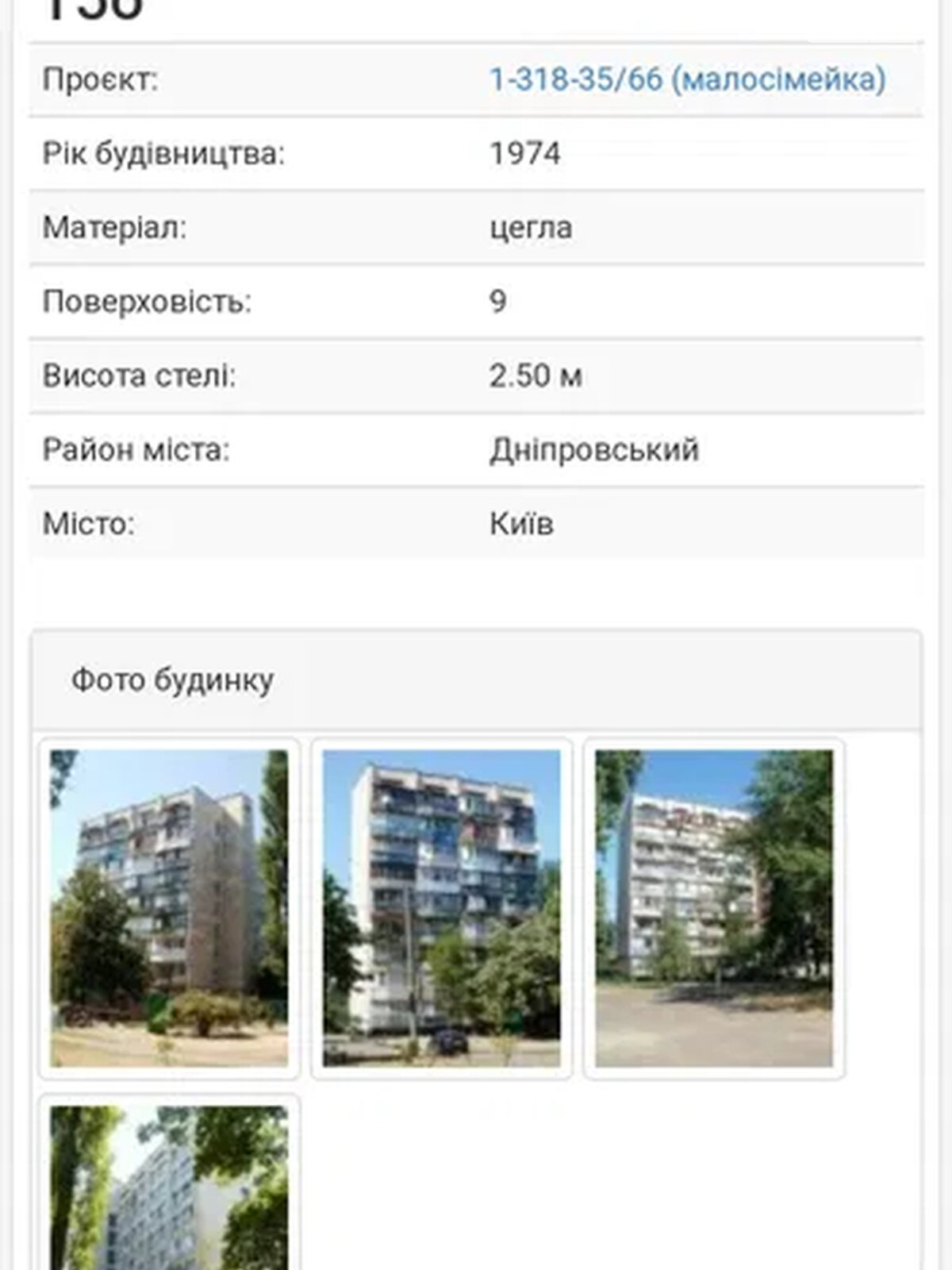Enlarge building photo with the empty asphalt lot
Image resolution: width=952 pixels, height=1270 pixels.
714,908
